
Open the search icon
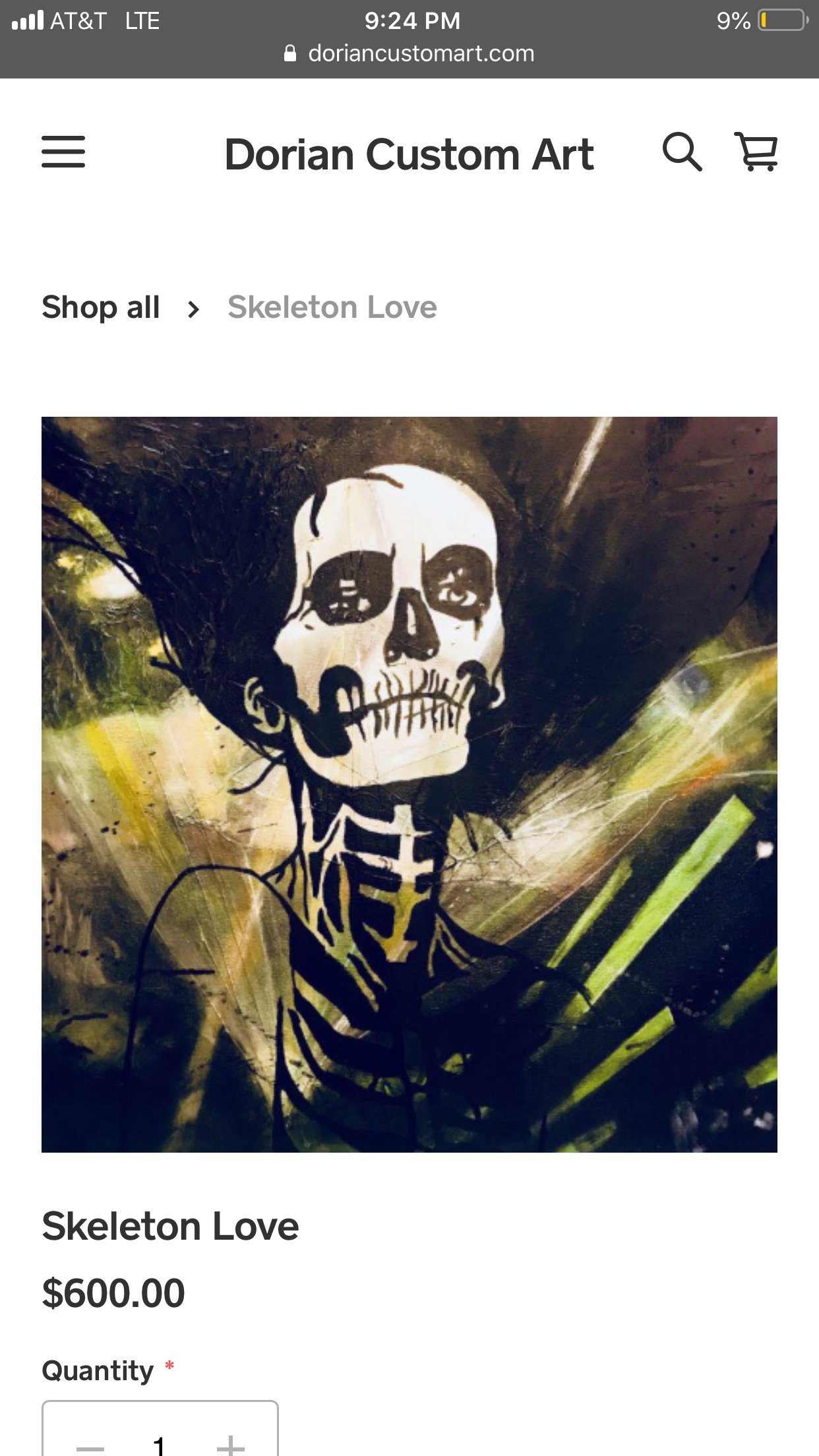682,152
